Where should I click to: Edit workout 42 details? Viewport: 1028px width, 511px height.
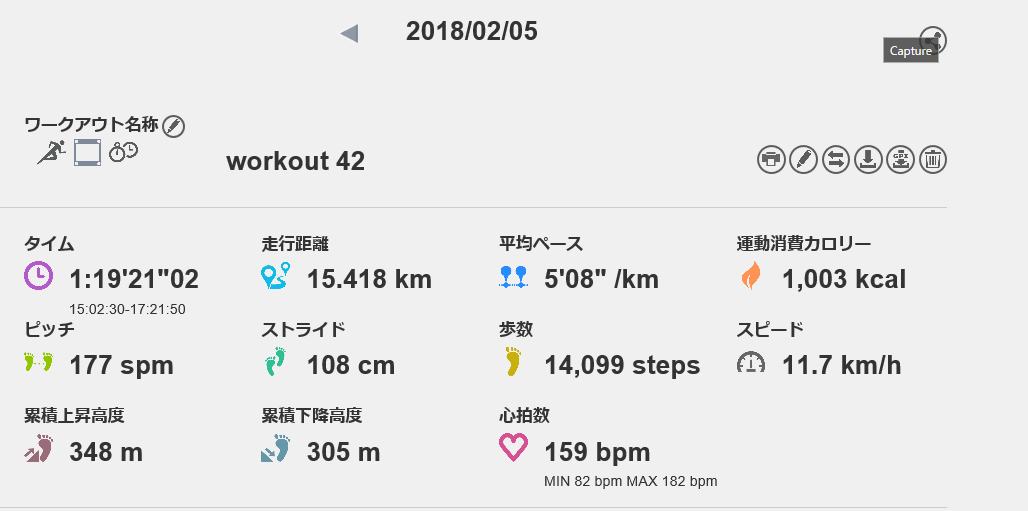pos(803,159)
